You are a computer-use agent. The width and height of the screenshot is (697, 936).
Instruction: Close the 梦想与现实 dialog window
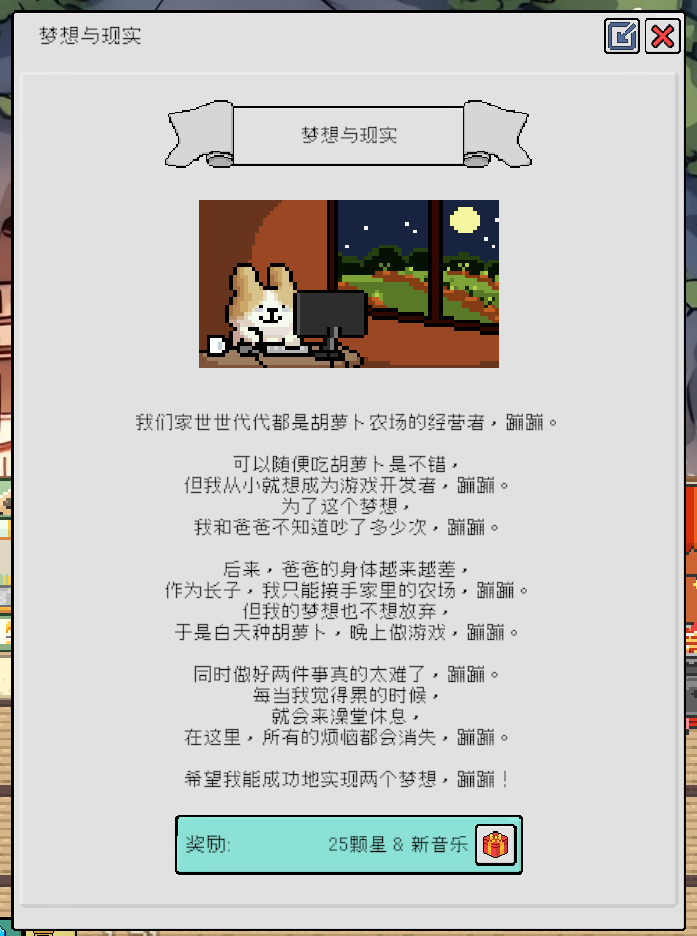click(x=663, y=37)
